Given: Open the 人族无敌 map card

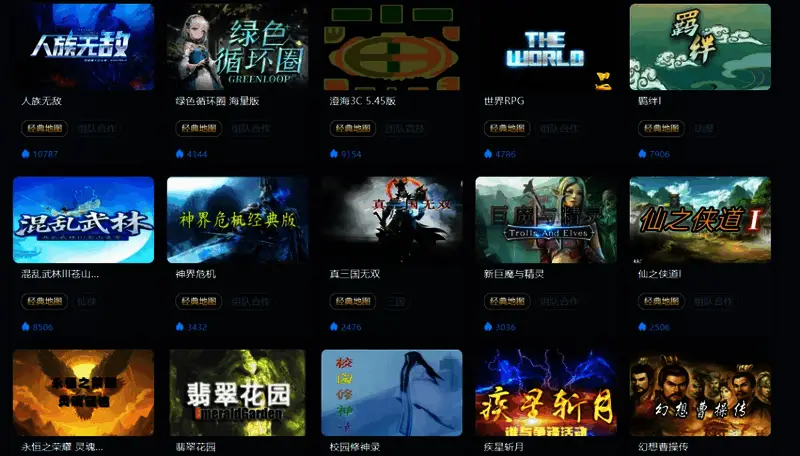Looking at the screenshot, I should point(83,47).
